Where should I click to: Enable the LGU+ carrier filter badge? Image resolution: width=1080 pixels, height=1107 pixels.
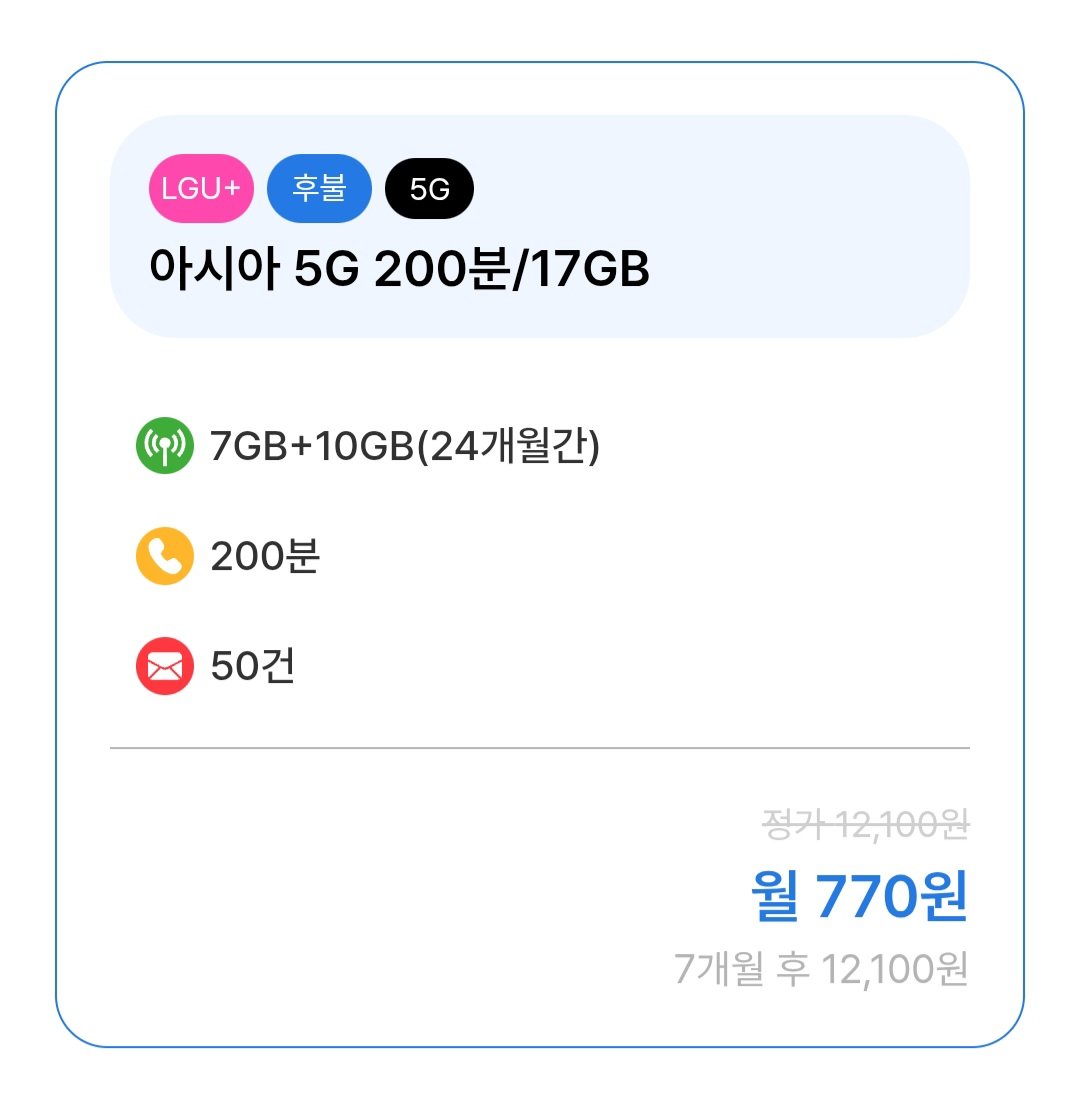point(202,188)
